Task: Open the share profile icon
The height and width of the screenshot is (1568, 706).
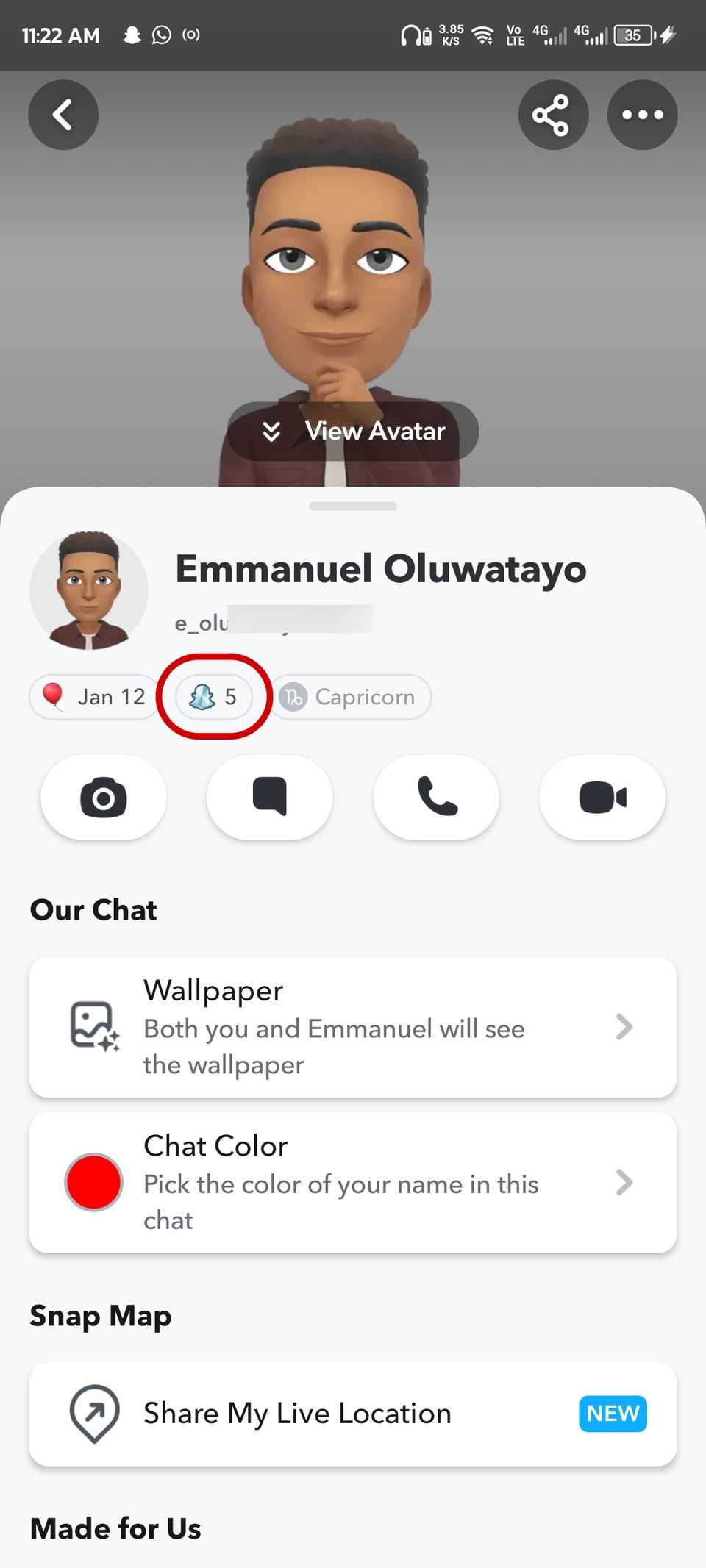Action: 553,115
